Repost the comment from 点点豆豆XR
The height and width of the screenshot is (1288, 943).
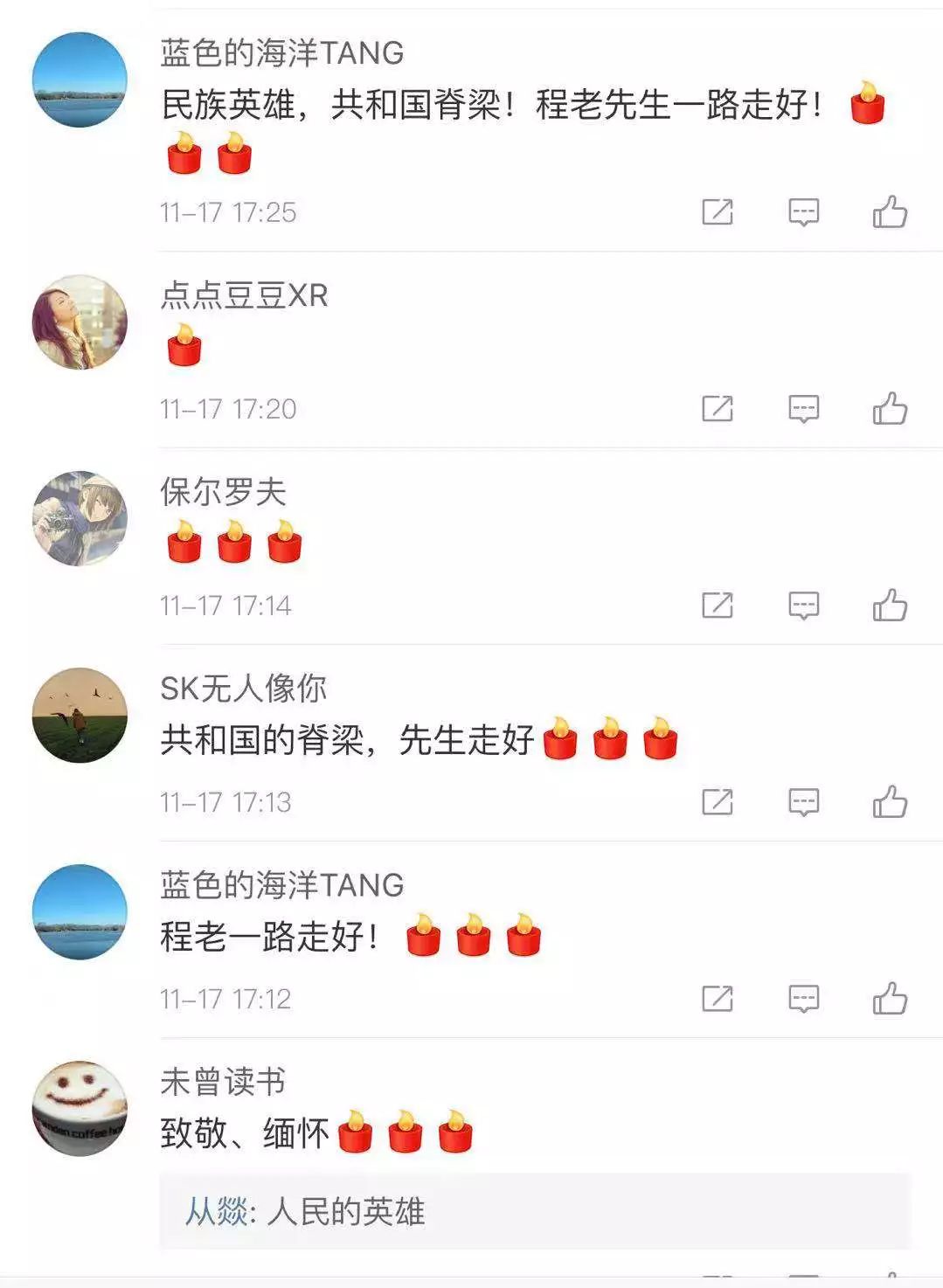[717, 409]
